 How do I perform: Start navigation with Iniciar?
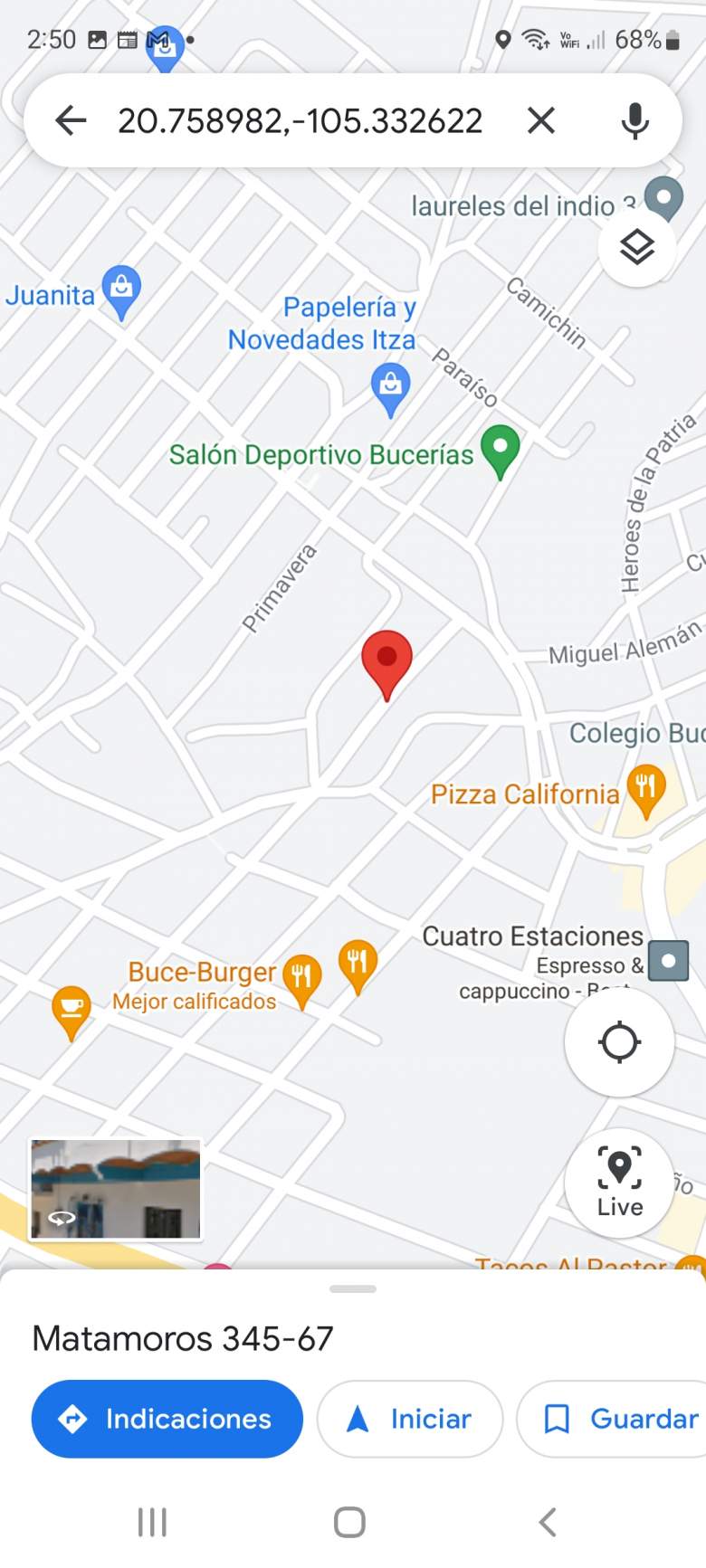(x=410, y=1419)
